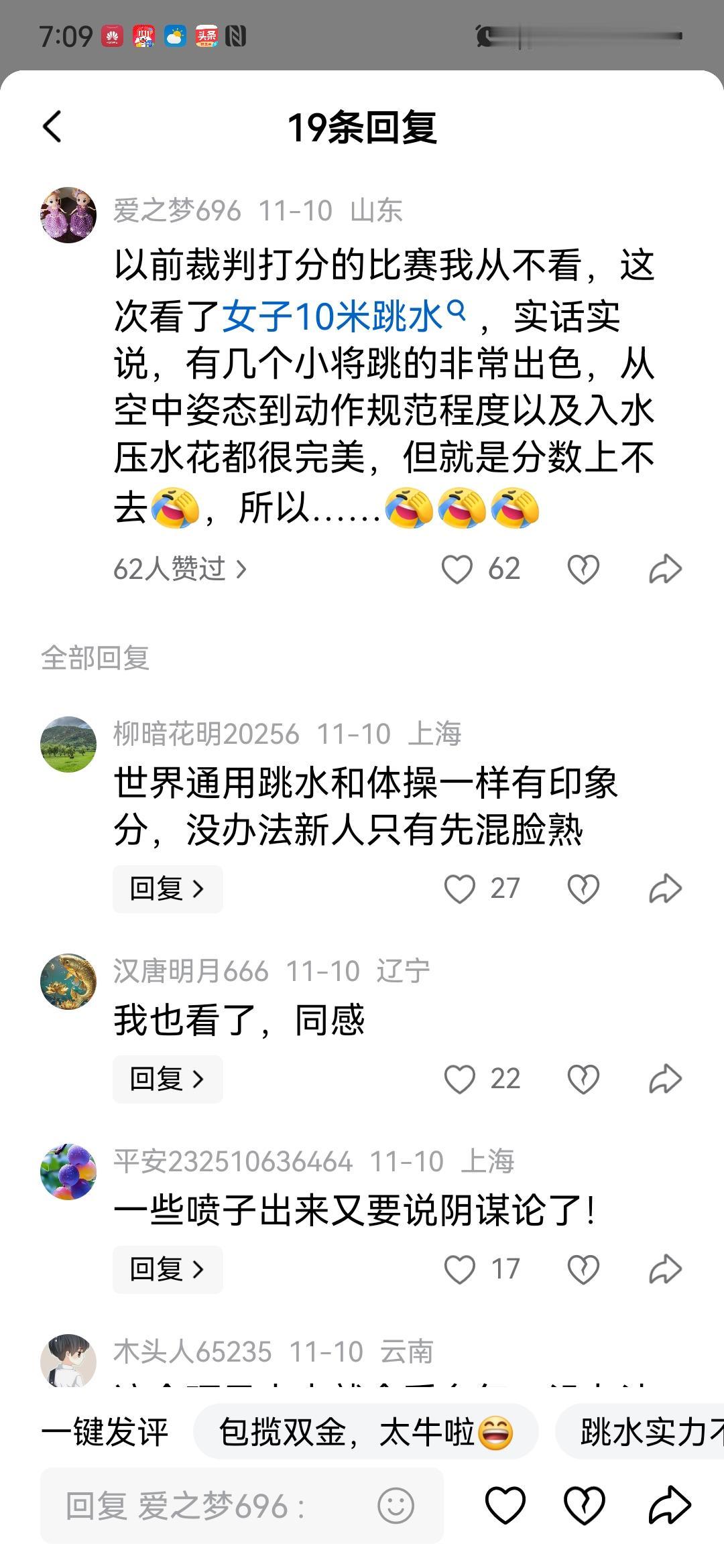Toggle the like heart on 柳暗花明20256's reply
The image size is (724, 1568).
pyautogui.click(x=459, y=889)
